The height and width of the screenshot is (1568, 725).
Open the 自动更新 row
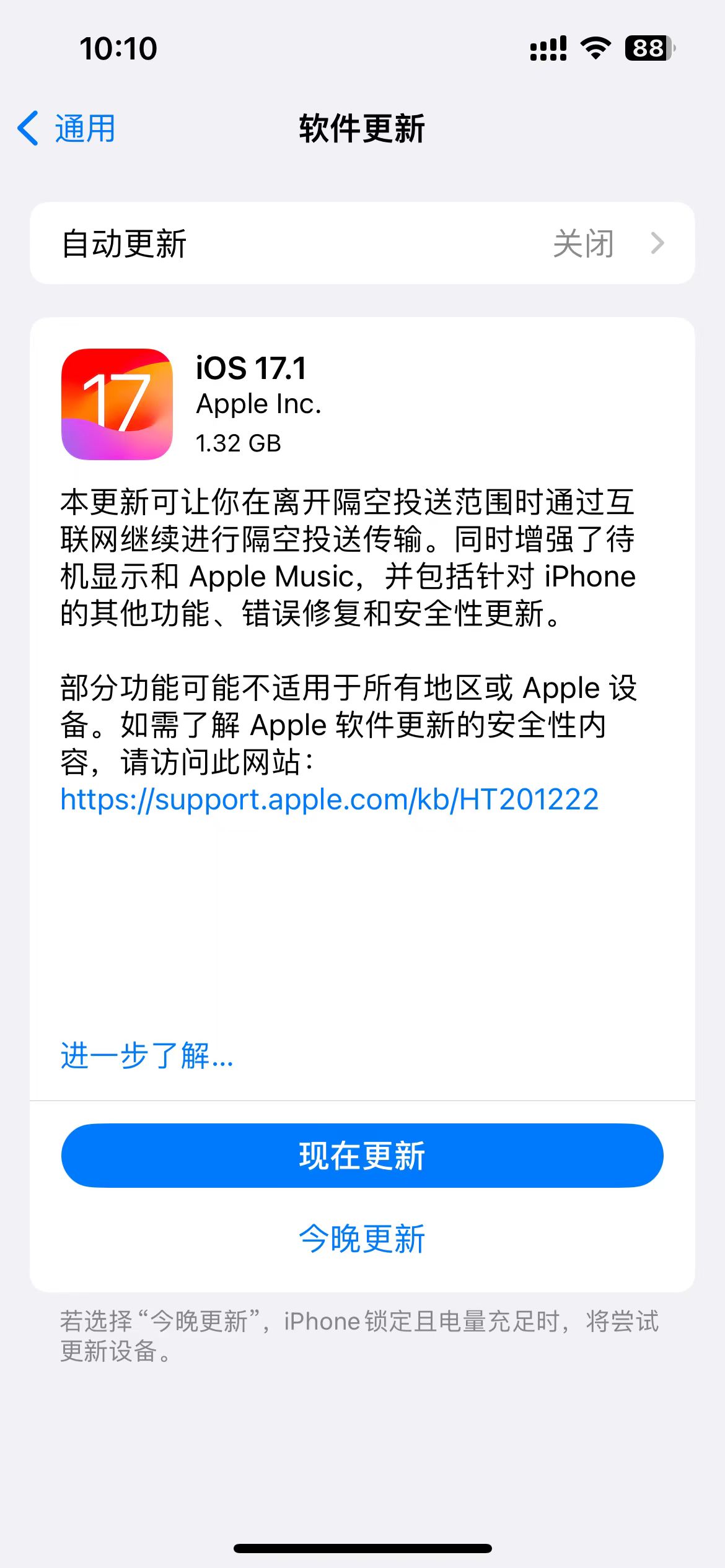[x=362, y=243]
